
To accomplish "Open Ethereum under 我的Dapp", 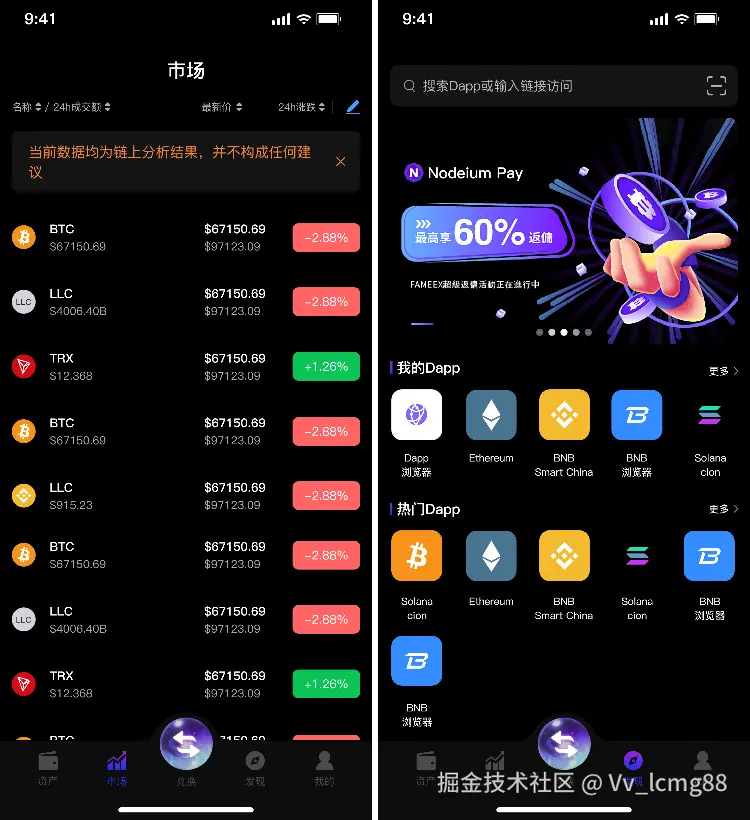I will pyautogui.click(x=491, y=415).
